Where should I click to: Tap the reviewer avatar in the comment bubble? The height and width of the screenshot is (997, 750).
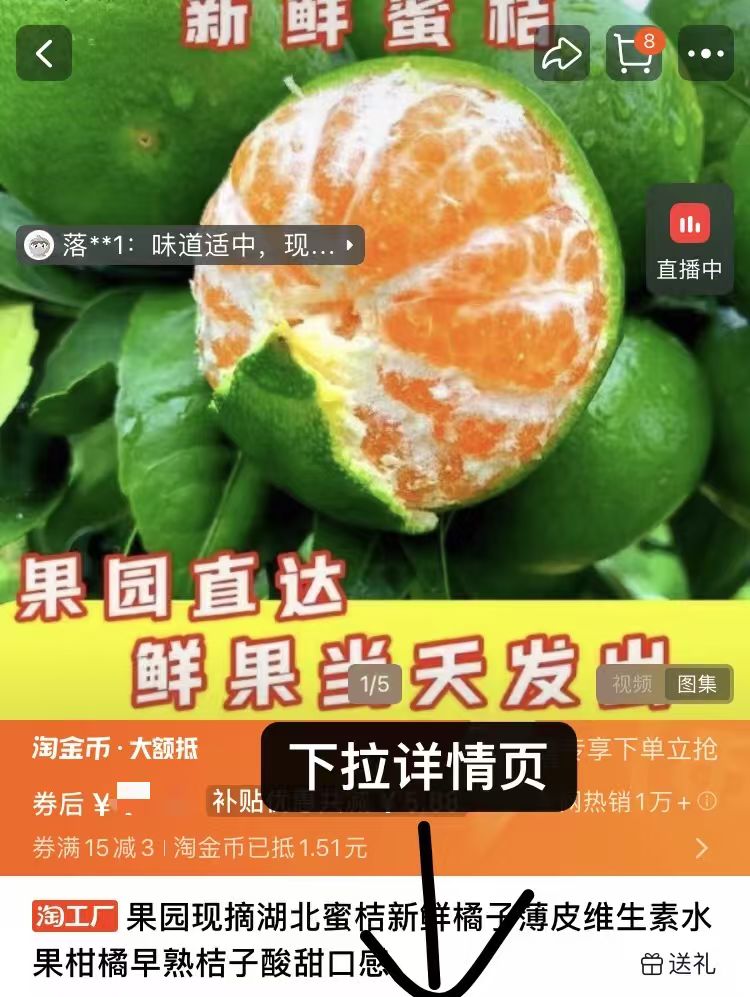point(36,243)
